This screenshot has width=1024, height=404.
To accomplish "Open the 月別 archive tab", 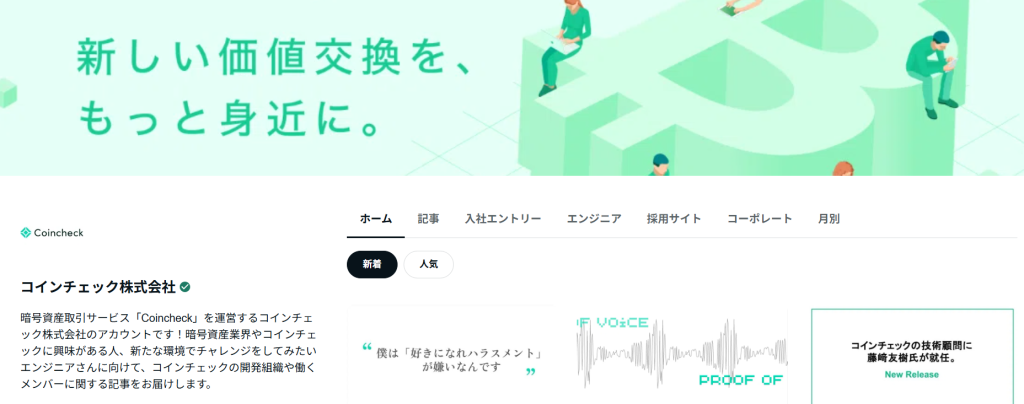I will pos(828,219).
